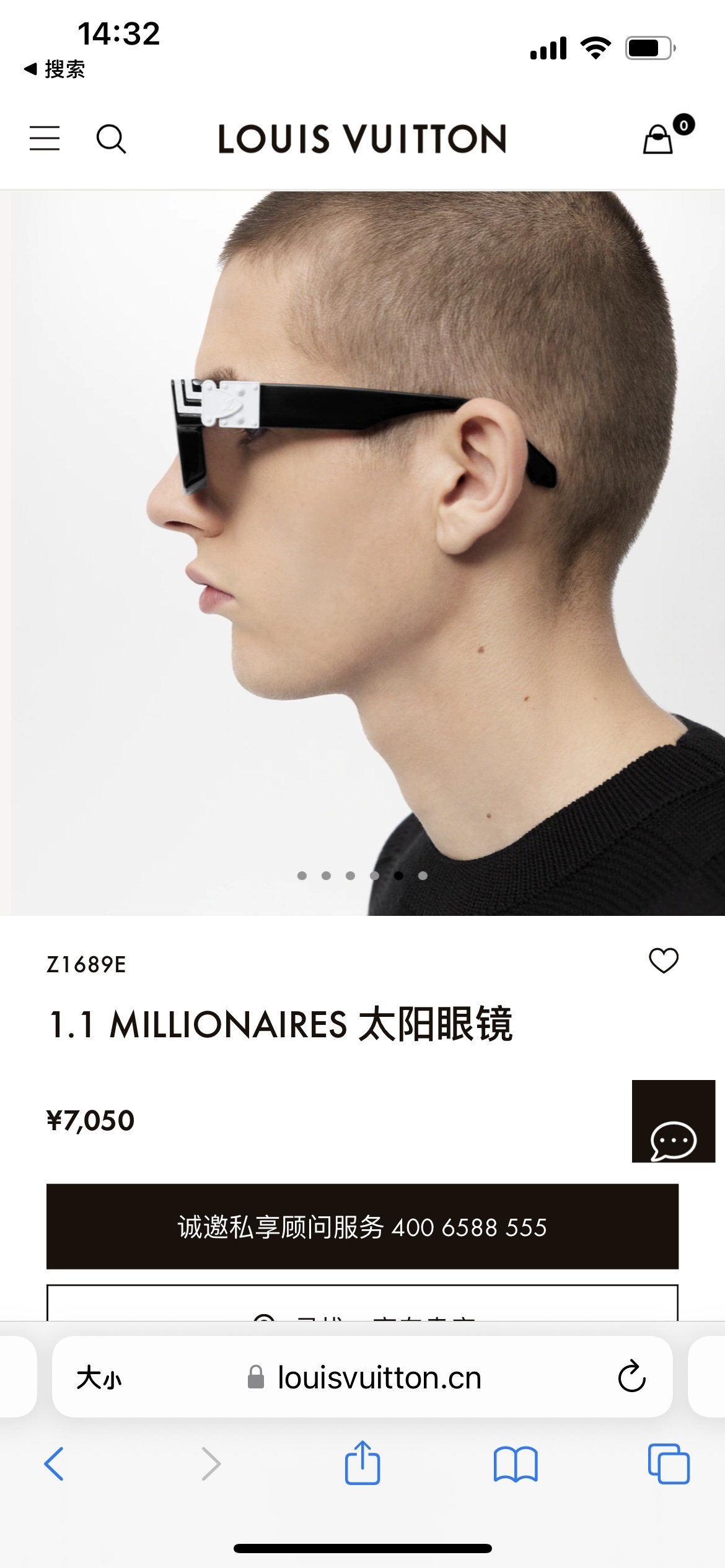Share this product page
Screen dimensions: 725x1568
362,1463
